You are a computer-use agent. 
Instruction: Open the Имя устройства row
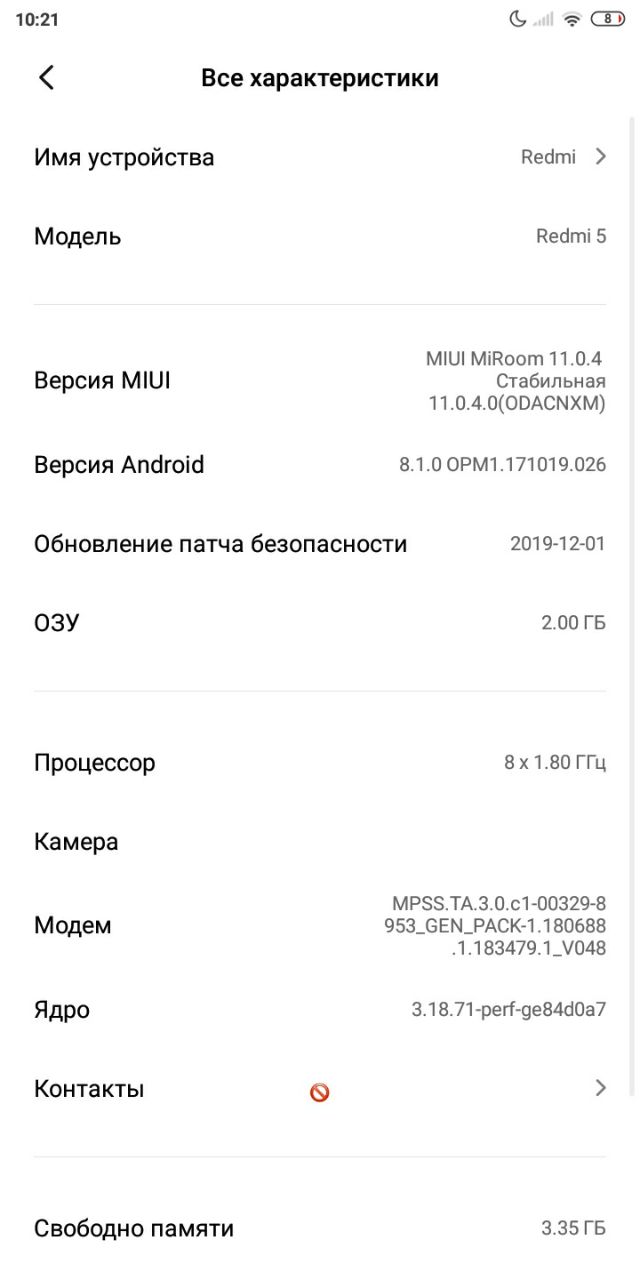point(320,157)
